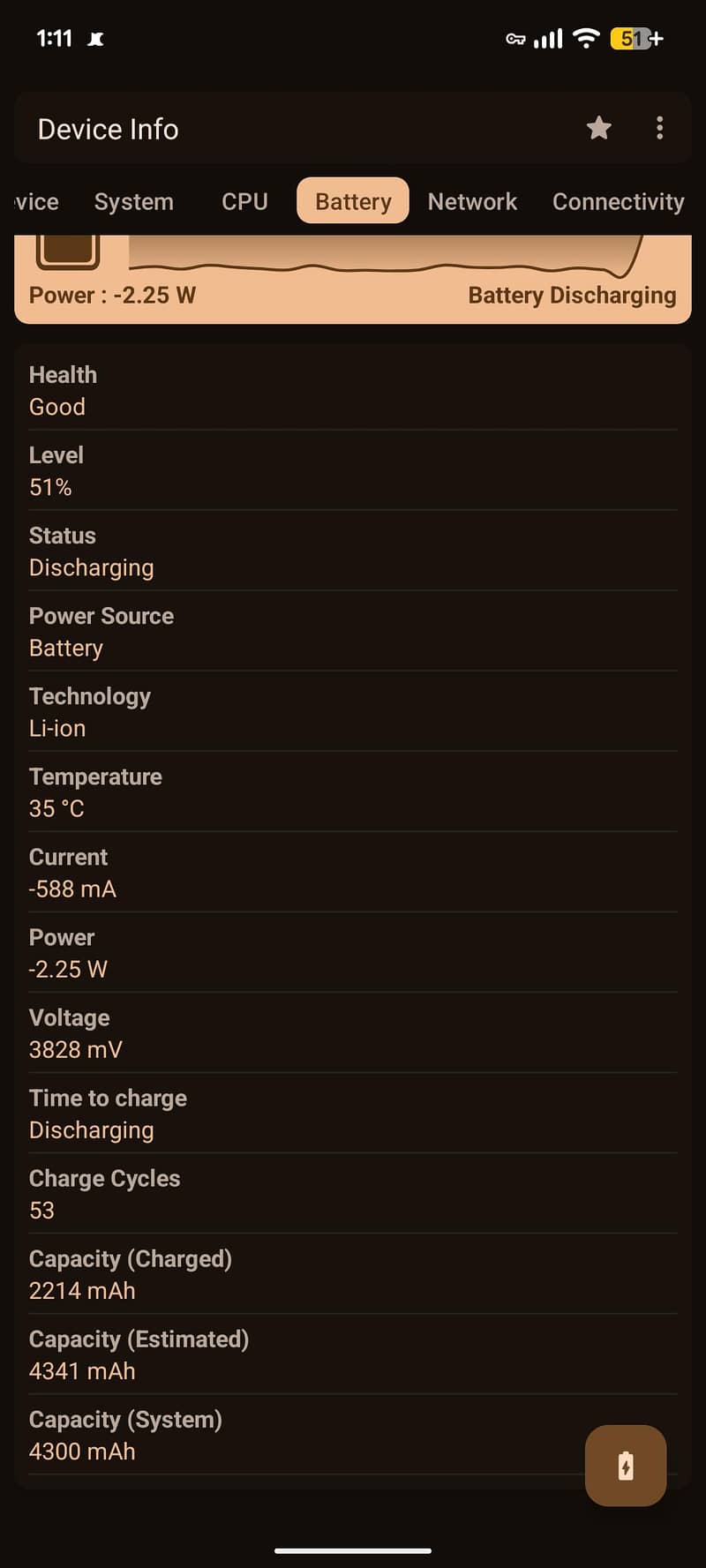The image size is (706, 1568).
Task: Click the Battery Discharging label
Action: pos(571,295)
